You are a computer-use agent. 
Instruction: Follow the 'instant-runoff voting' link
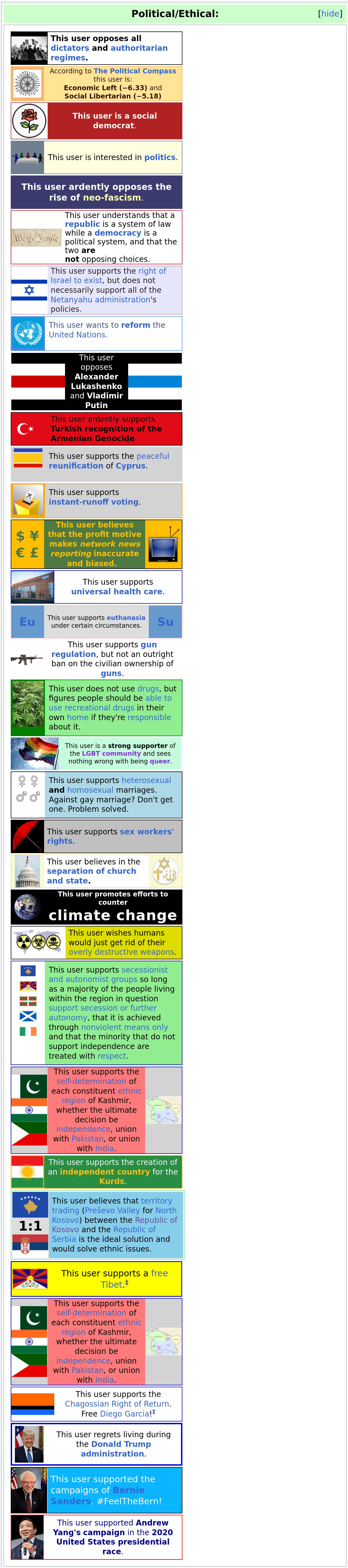pyautogui.click(x=93, y=502)
